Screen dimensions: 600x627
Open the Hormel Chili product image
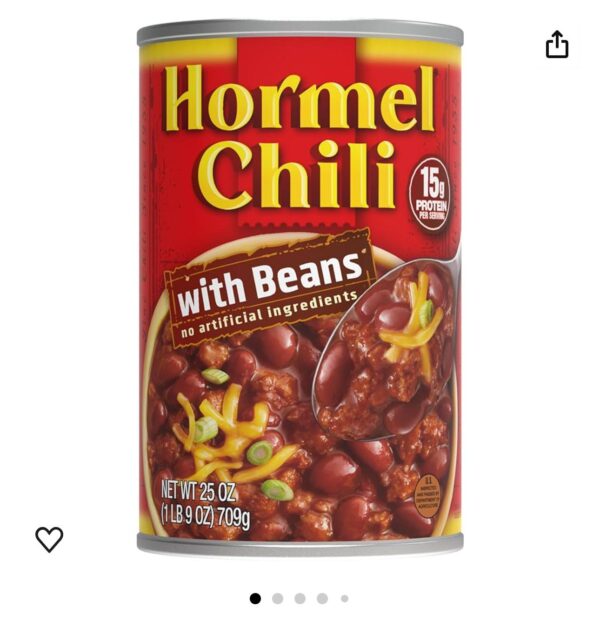click(299, 290)
